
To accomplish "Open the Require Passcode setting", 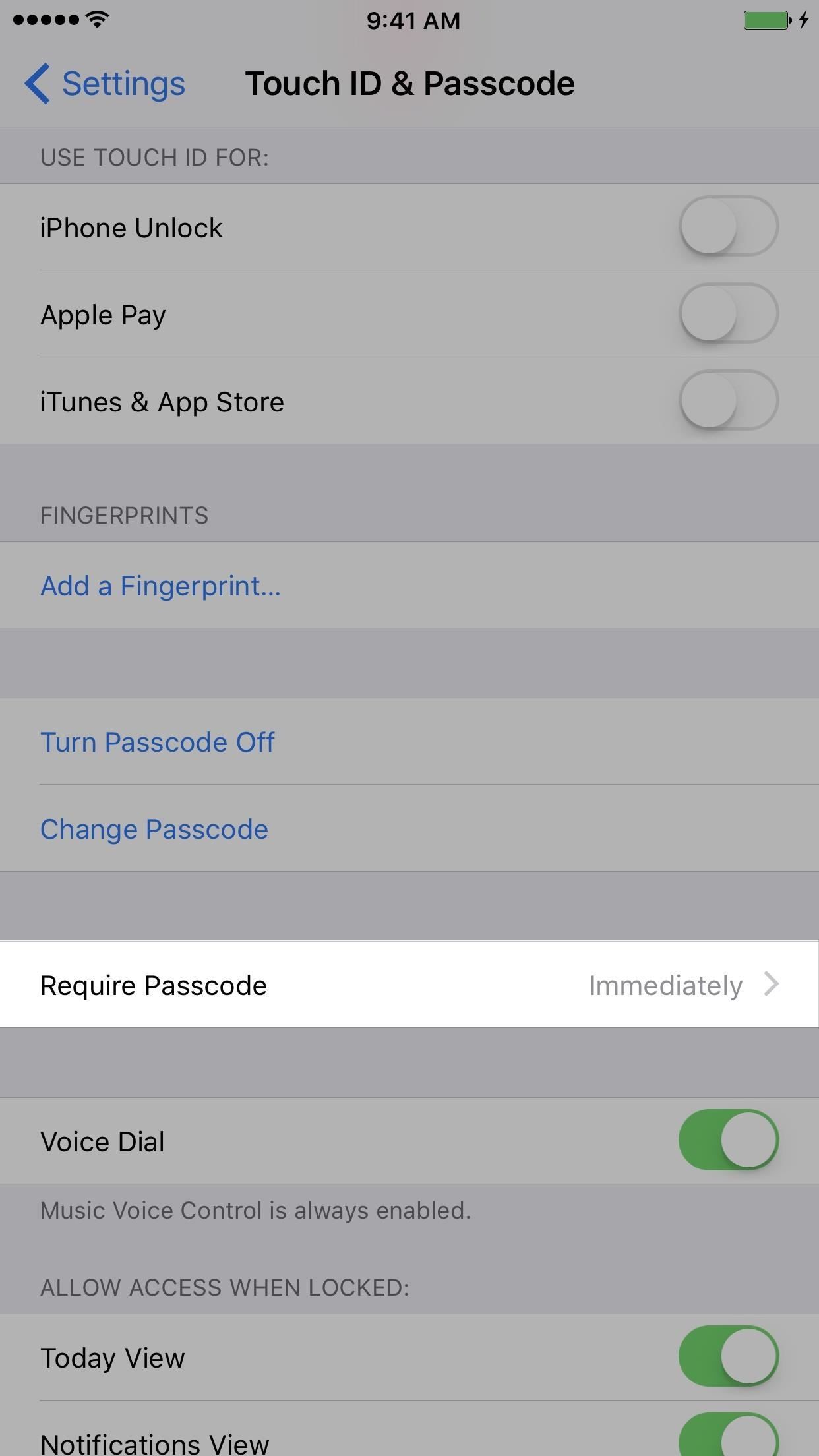I will pos(409,985).
